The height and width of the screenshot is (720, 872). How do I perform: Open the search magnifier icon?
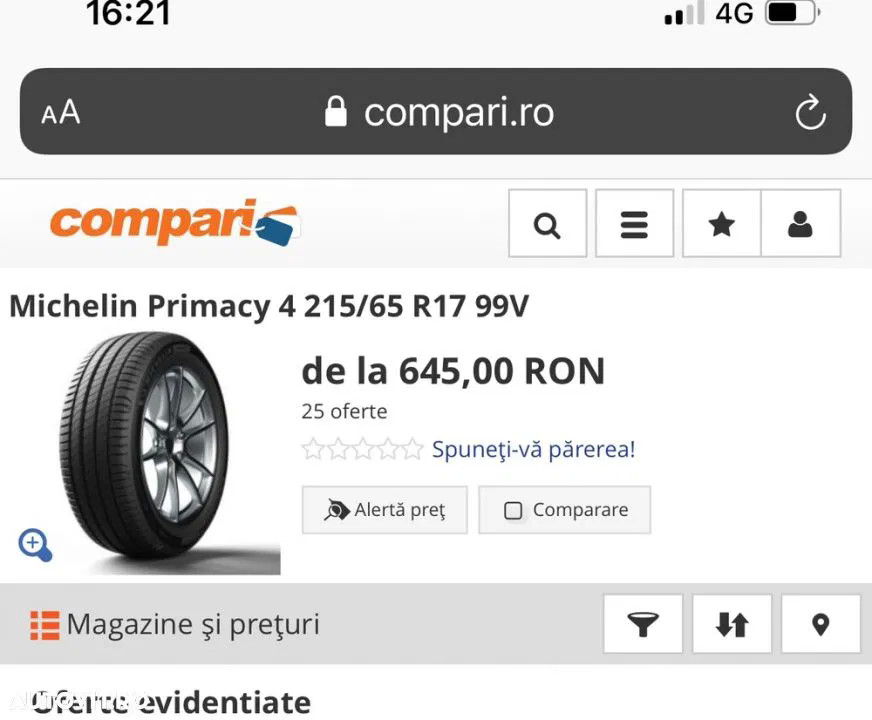(547, 224)
